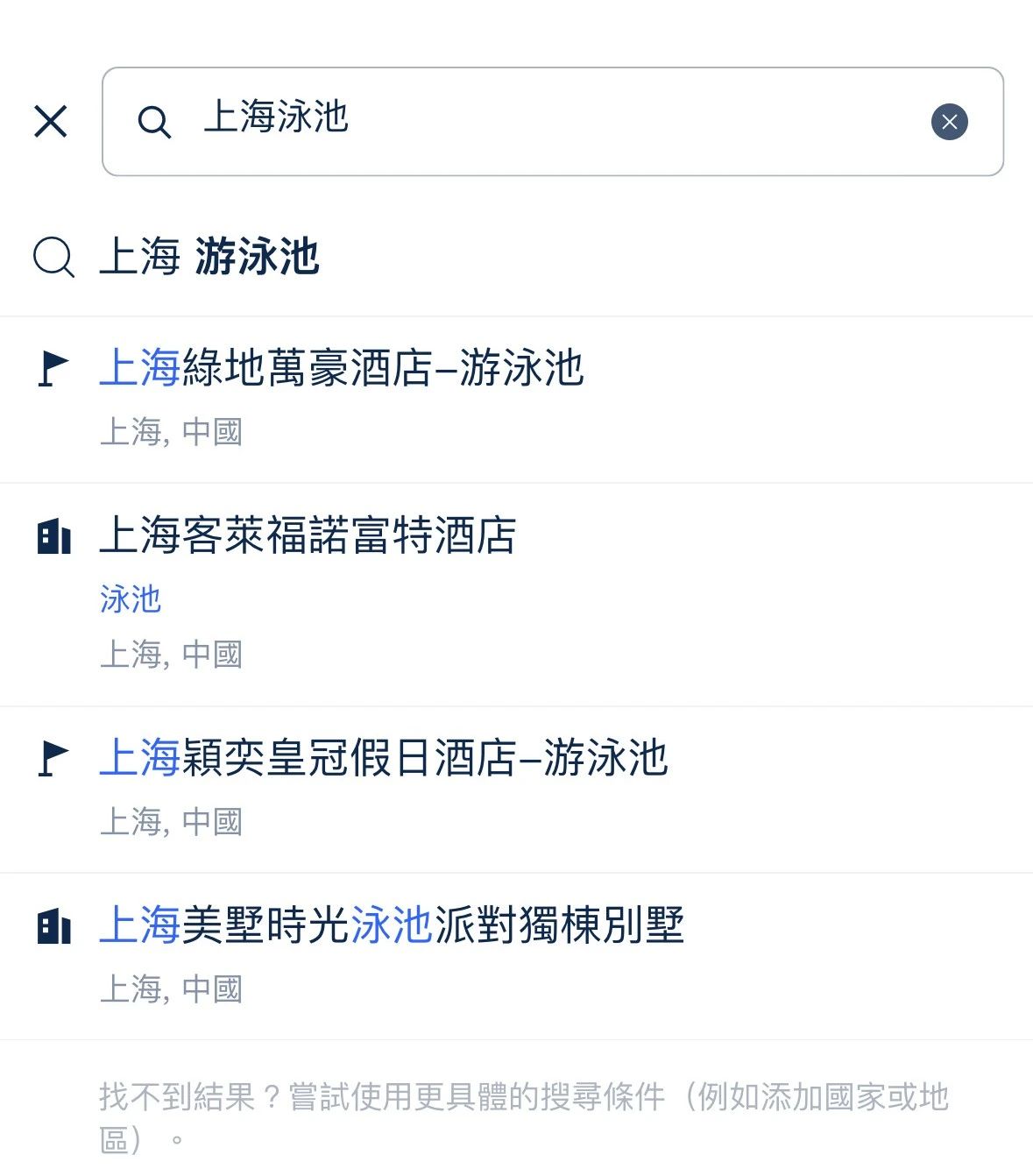Open 上海客萊福諾富特酒店 result
1033x1176 pixels.
[x=308, y=536]
